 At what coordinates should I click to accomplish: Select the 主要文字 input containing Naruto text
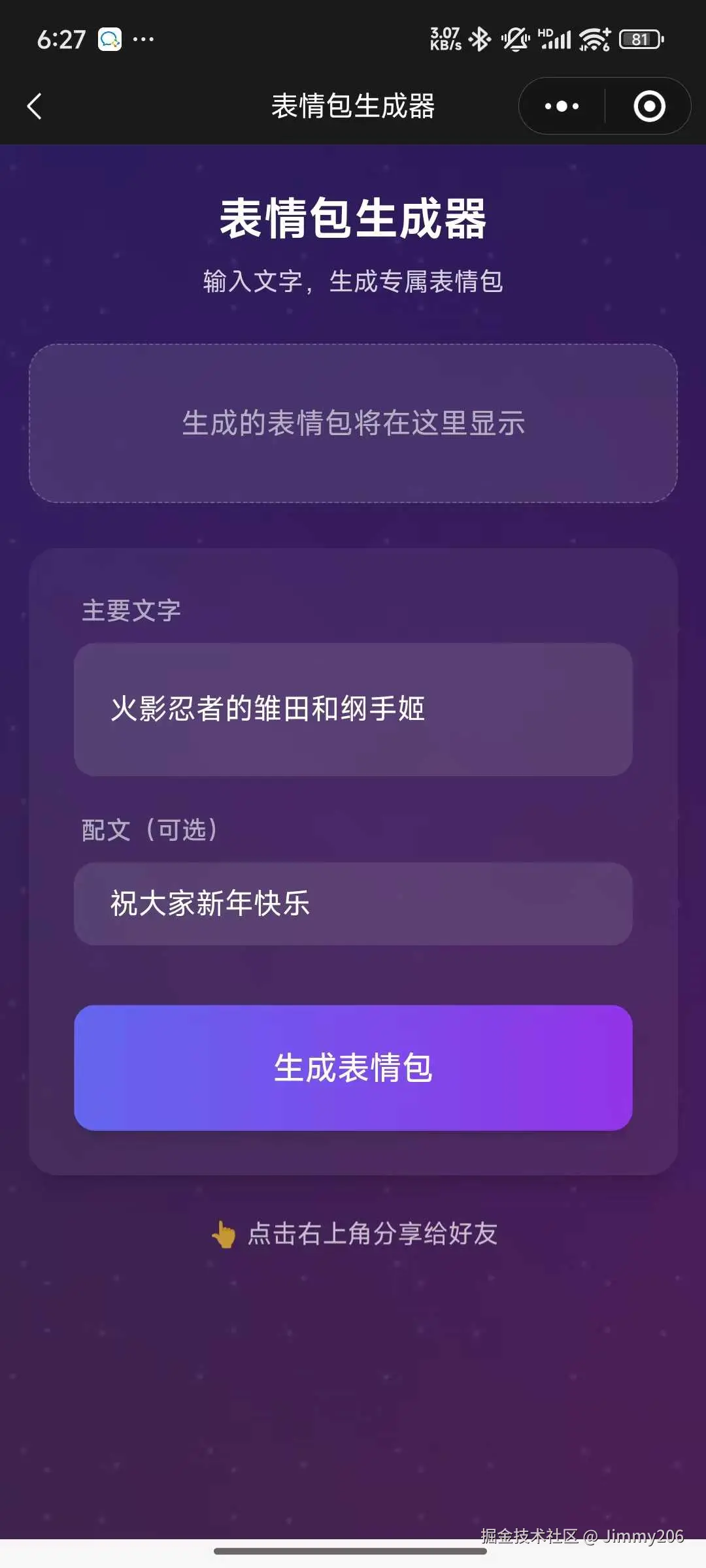(353, 710)
